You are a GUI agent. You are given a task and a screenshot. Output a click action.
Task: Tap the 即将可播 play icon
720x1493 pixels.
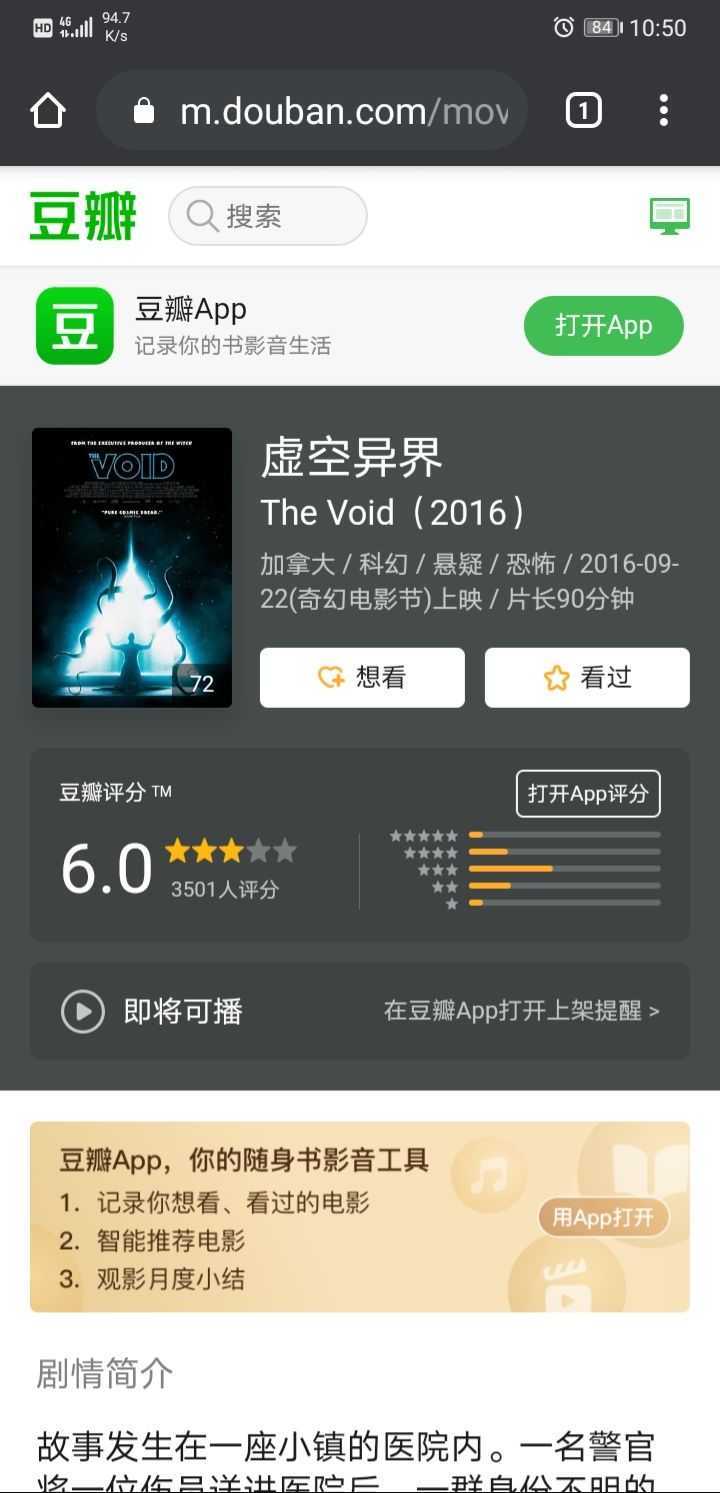click(83, 1011)
